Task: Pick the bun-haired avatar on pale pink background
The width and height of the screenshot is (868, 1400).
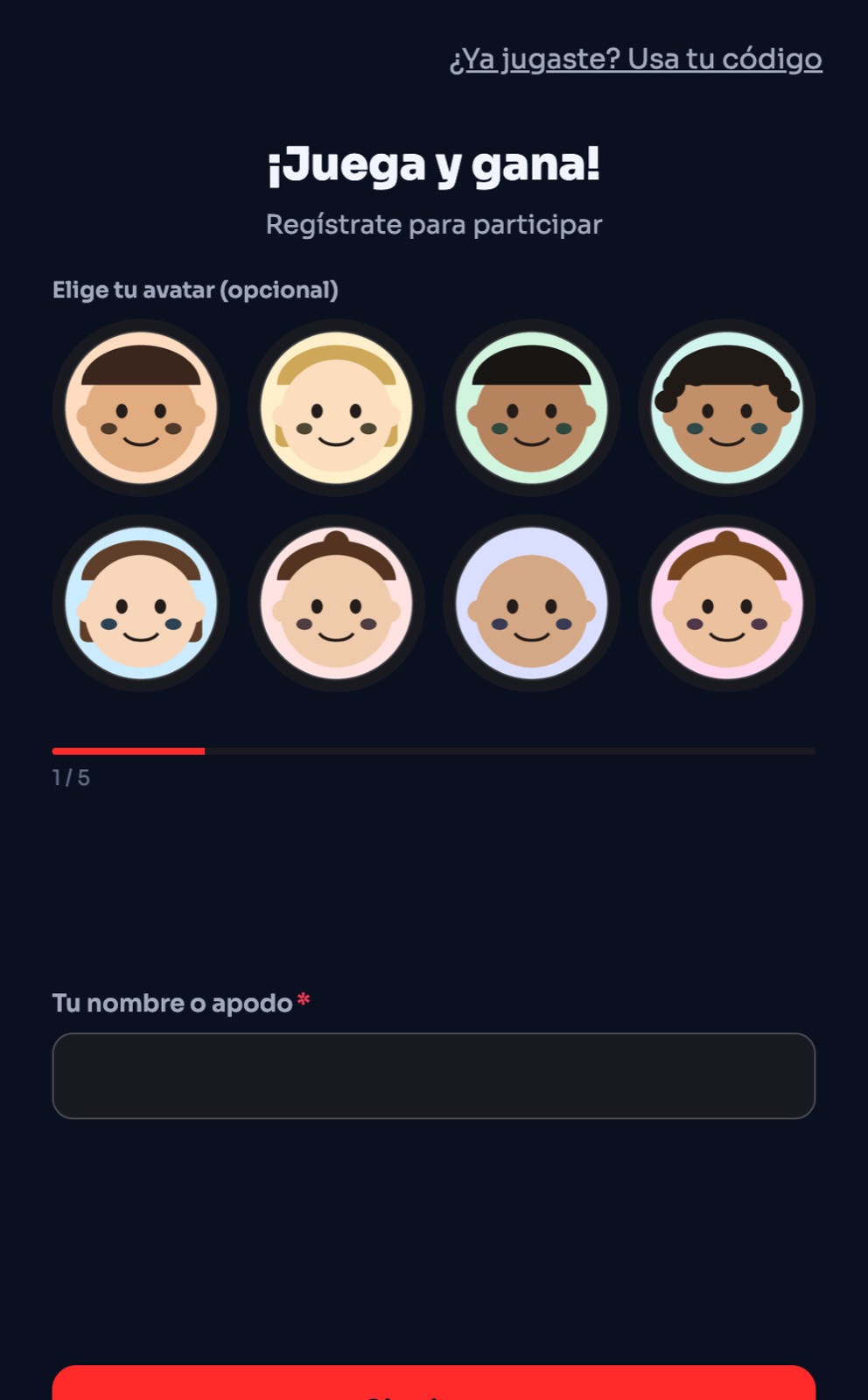Action: (x=336, y=603)
